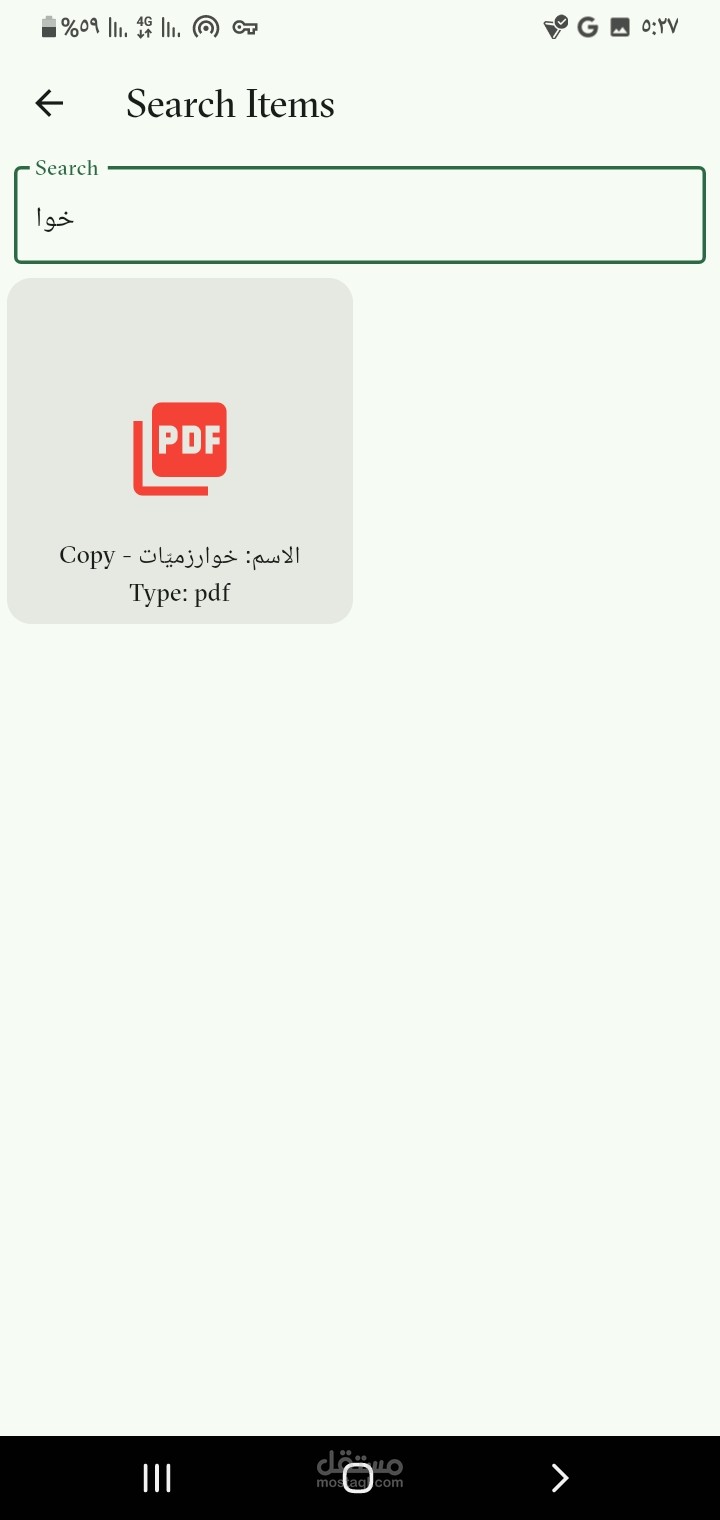Open the خوارزميات - Copy PDF card
Screen dimensions: 720x1520
(180, 451)
